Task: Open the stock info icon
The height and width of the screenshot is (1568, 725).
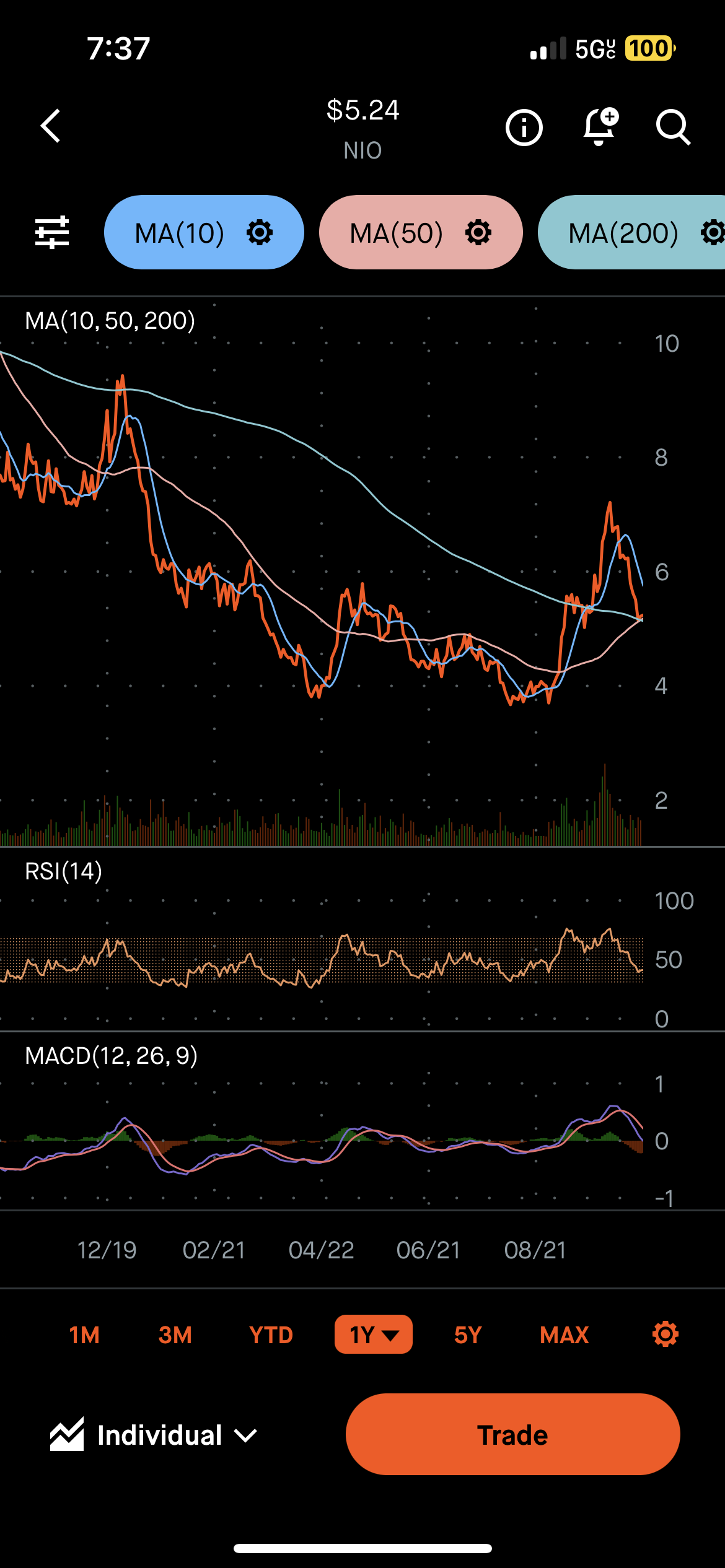Action: click(x=524, y=128)
